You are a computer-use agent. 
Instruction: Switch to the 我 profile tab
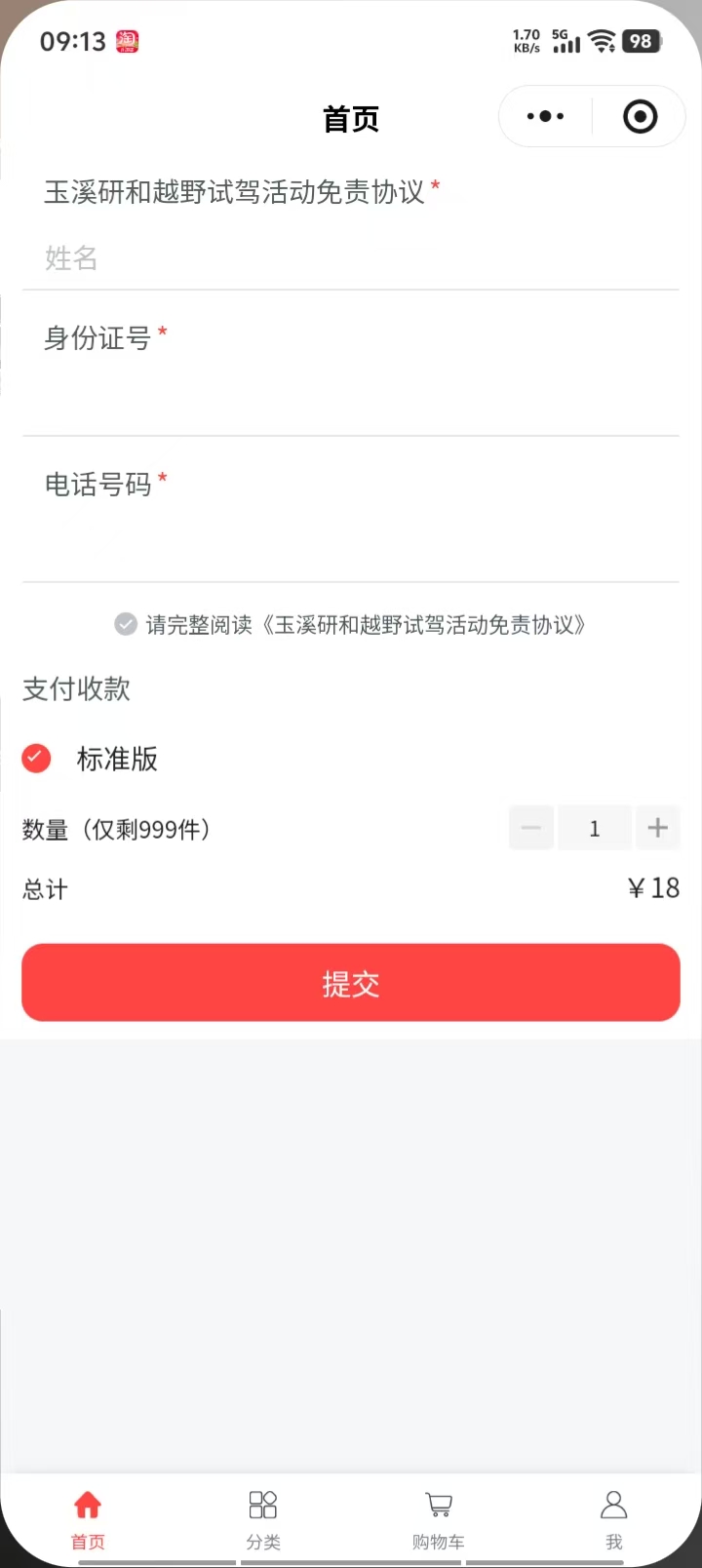[614, 1518]
